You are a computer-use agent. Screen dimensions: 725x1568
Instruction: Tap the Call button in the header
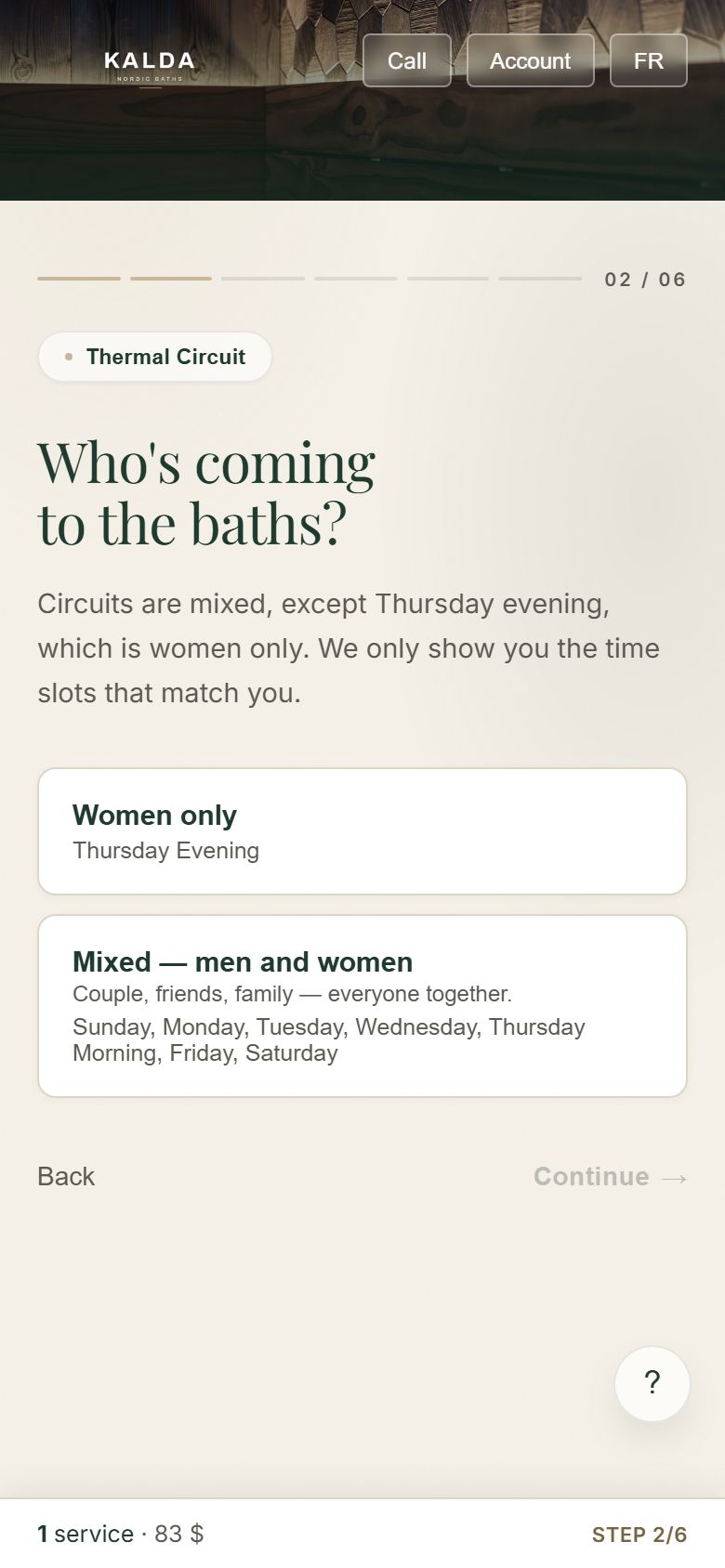click(407, 60)
